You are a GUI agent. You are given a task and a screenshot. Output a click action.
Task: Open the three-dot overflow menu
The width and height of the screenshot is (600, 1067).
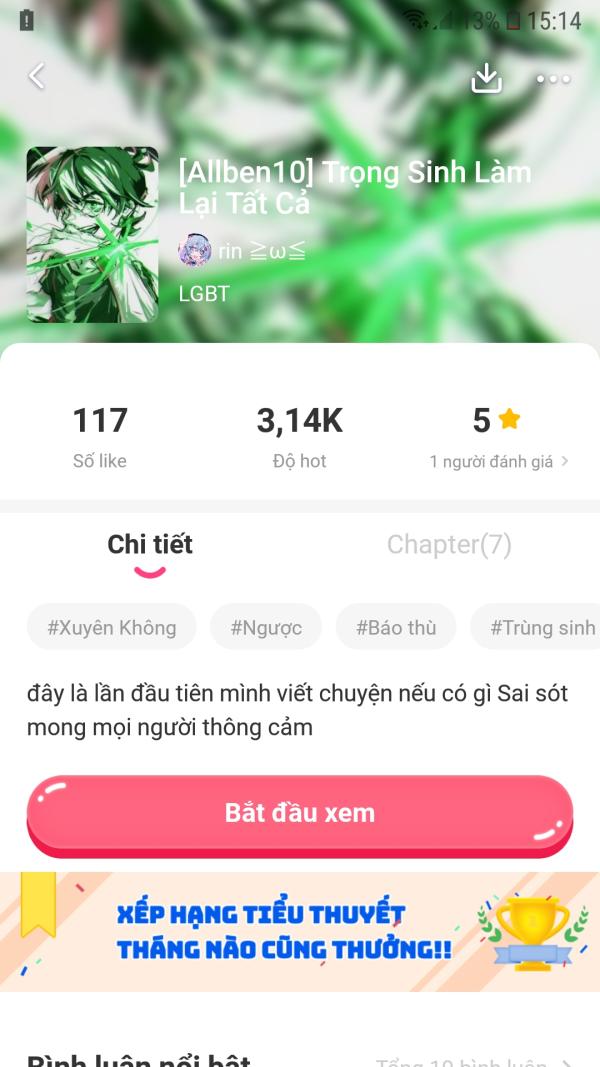pos(553,79)
